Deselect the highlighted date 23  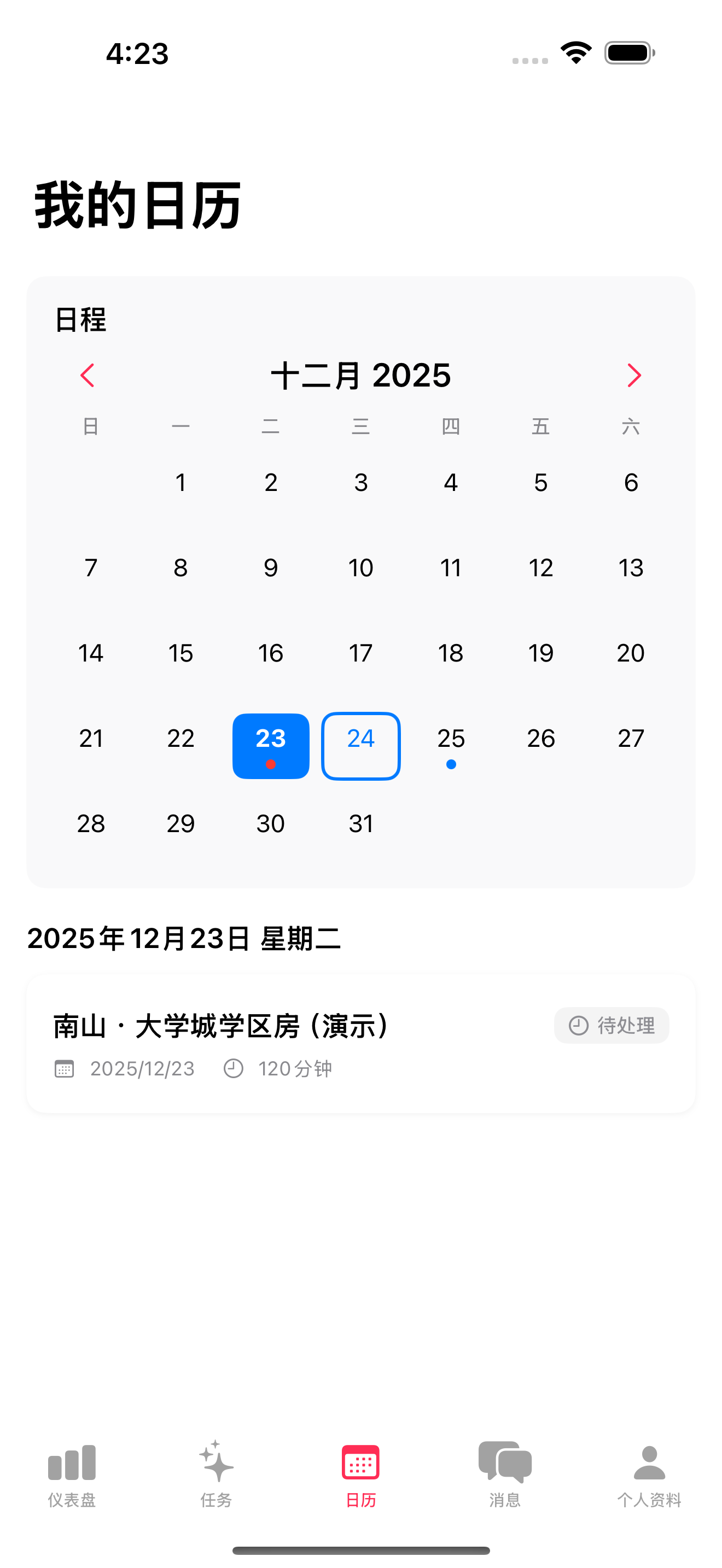coord(270,739)
